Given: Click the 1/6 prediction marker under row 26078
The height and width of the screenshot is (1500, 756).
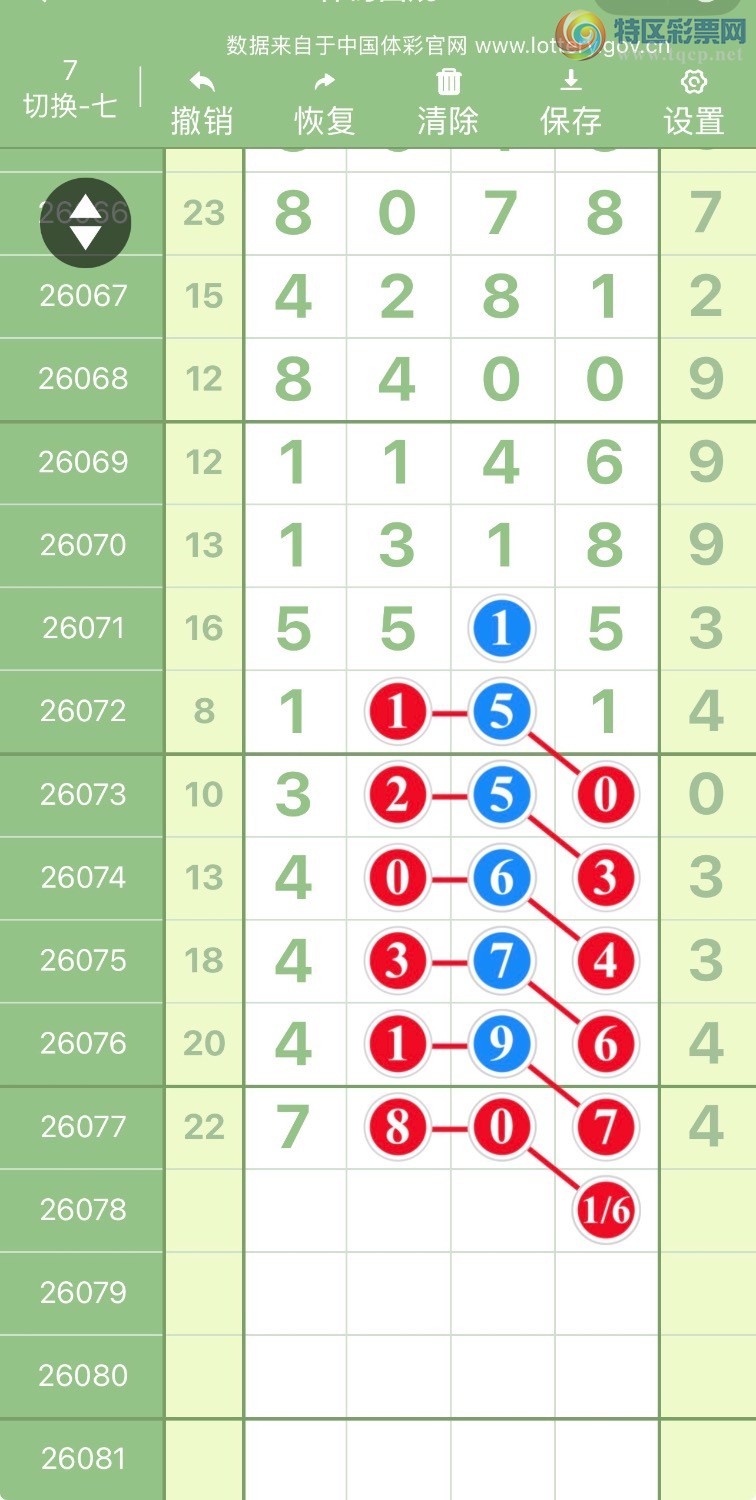Looking at the screenshot, I should [x=604, y=1209].
